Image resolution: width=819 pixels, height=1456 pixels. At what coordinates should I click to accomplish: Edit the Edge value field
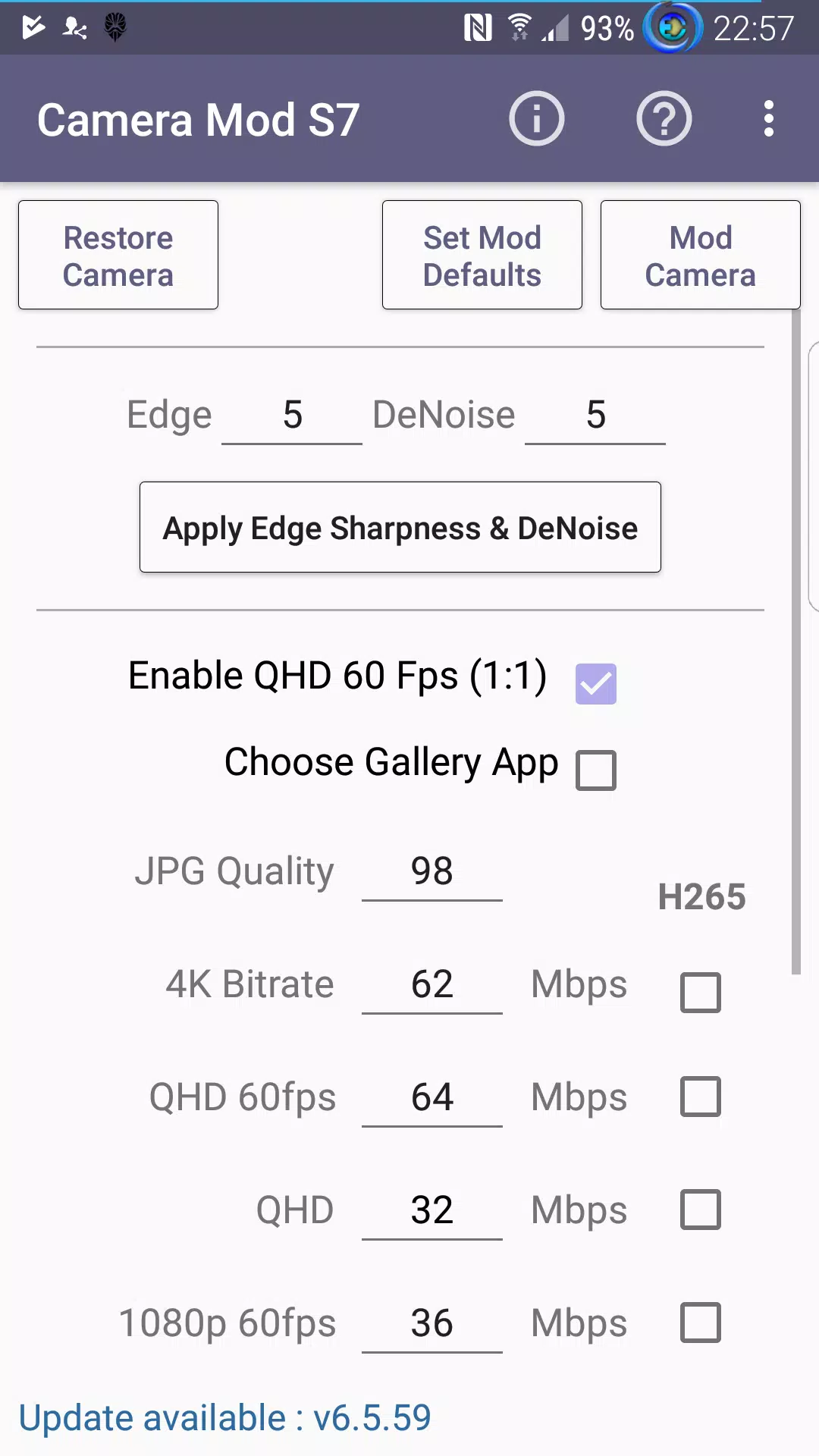[292, 416]
